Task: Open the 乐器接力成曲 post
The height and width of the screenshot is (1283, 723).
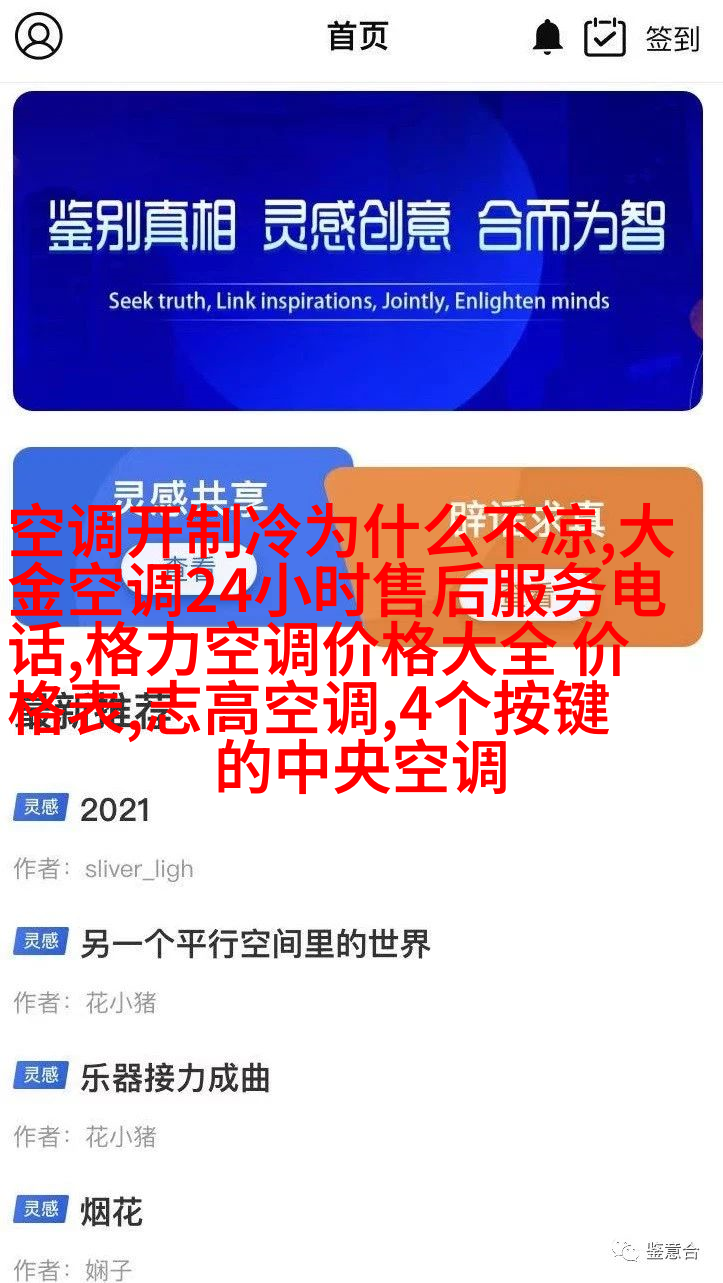Action: pos(175,1078)
